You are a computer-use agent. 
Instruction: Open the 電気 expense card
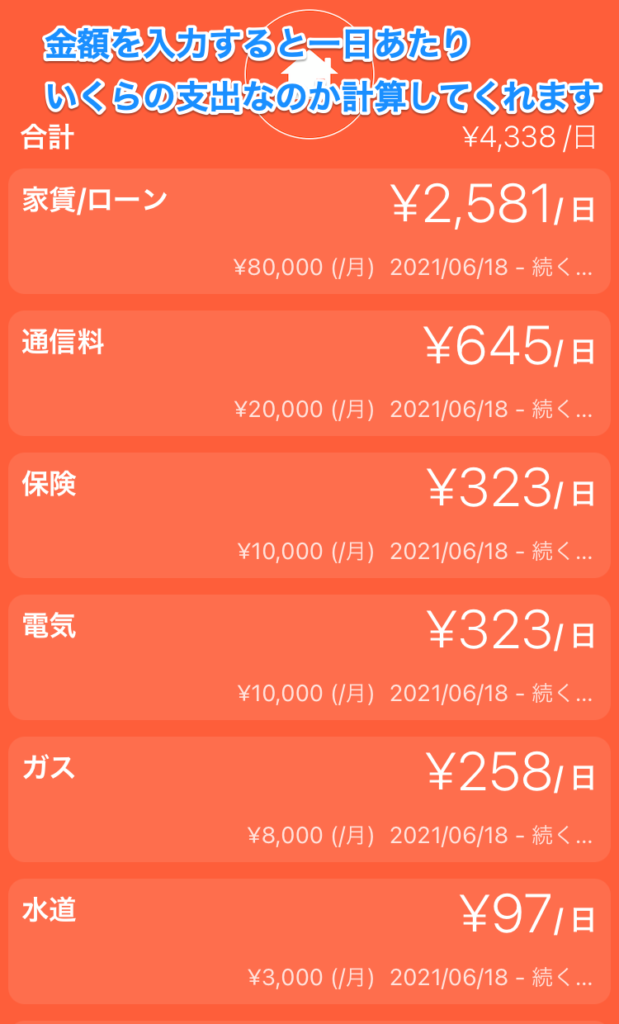click(310, 657)
